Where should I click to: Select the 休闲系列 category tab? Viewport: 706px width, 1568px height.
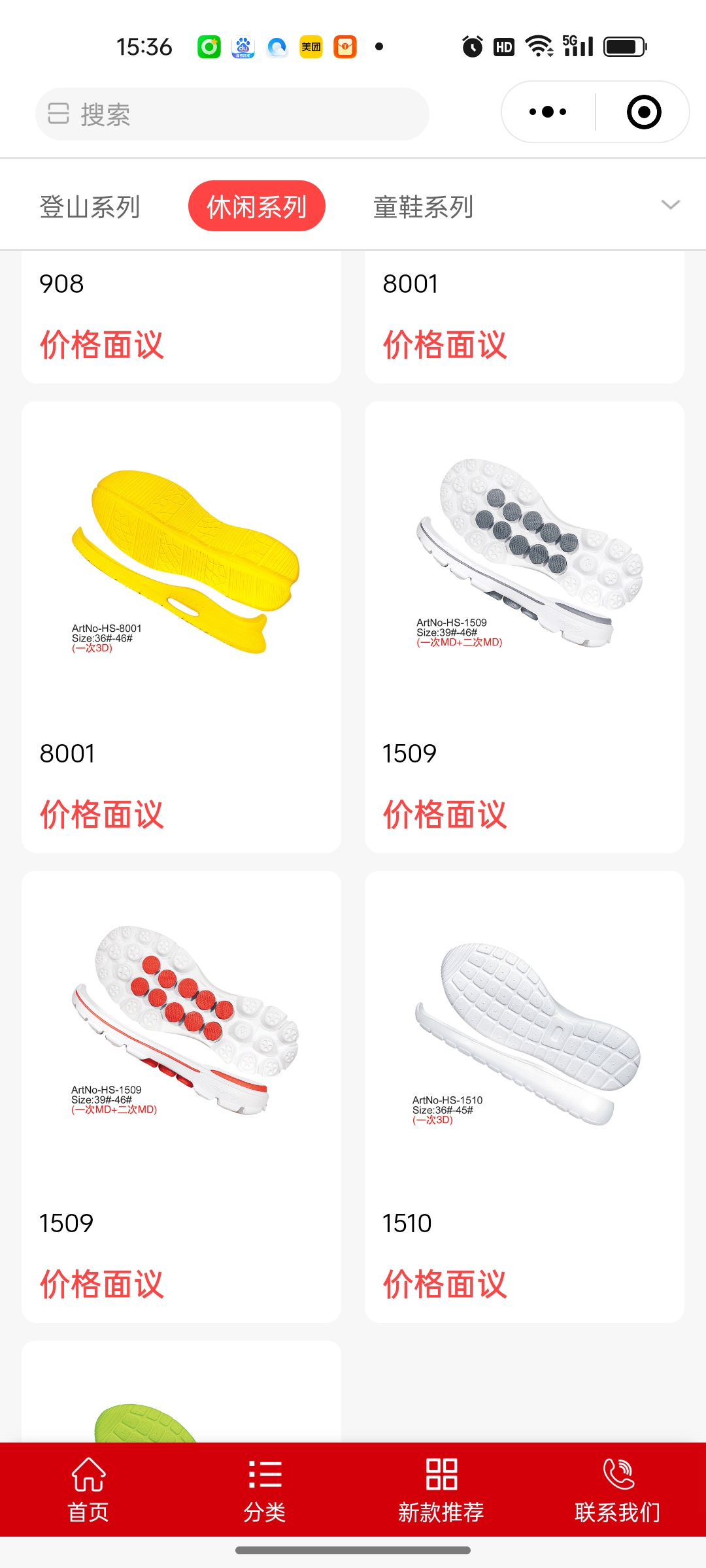click(x=257, y=206)
